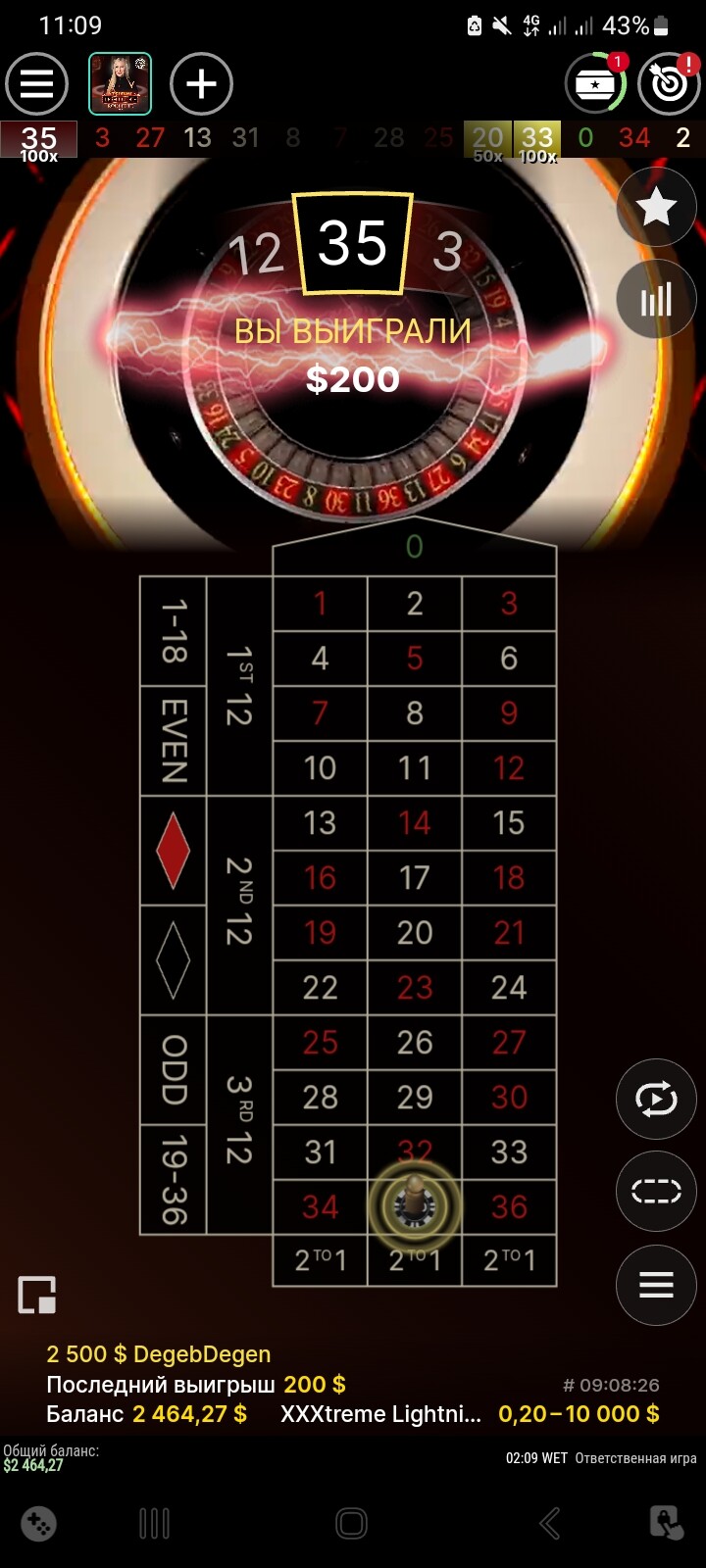The width and height of the screenshot is (706, 1568).
Task: Bet on 3RD 12 dozen
Action: [x=239, y=1124]
